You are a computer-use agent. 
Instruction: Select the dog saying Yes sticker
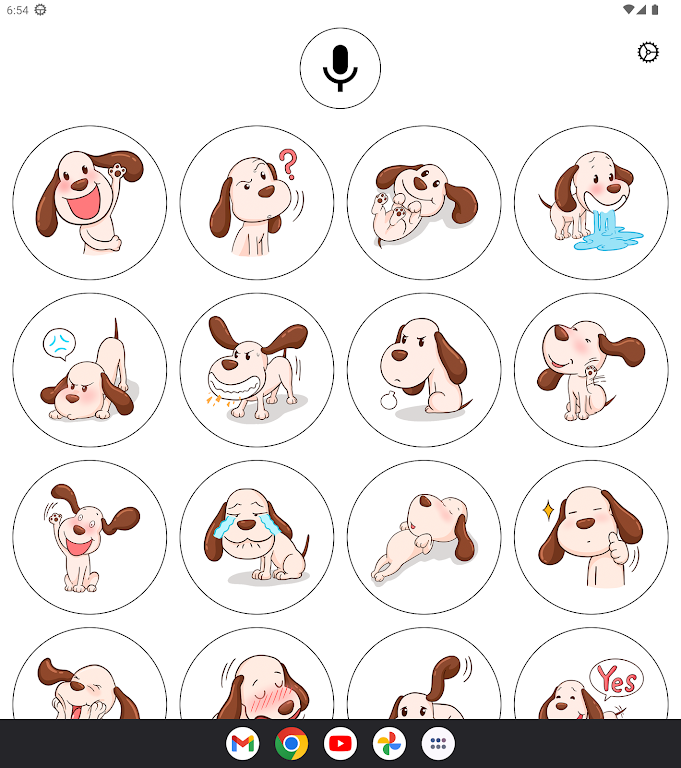(x=591, y=680)
